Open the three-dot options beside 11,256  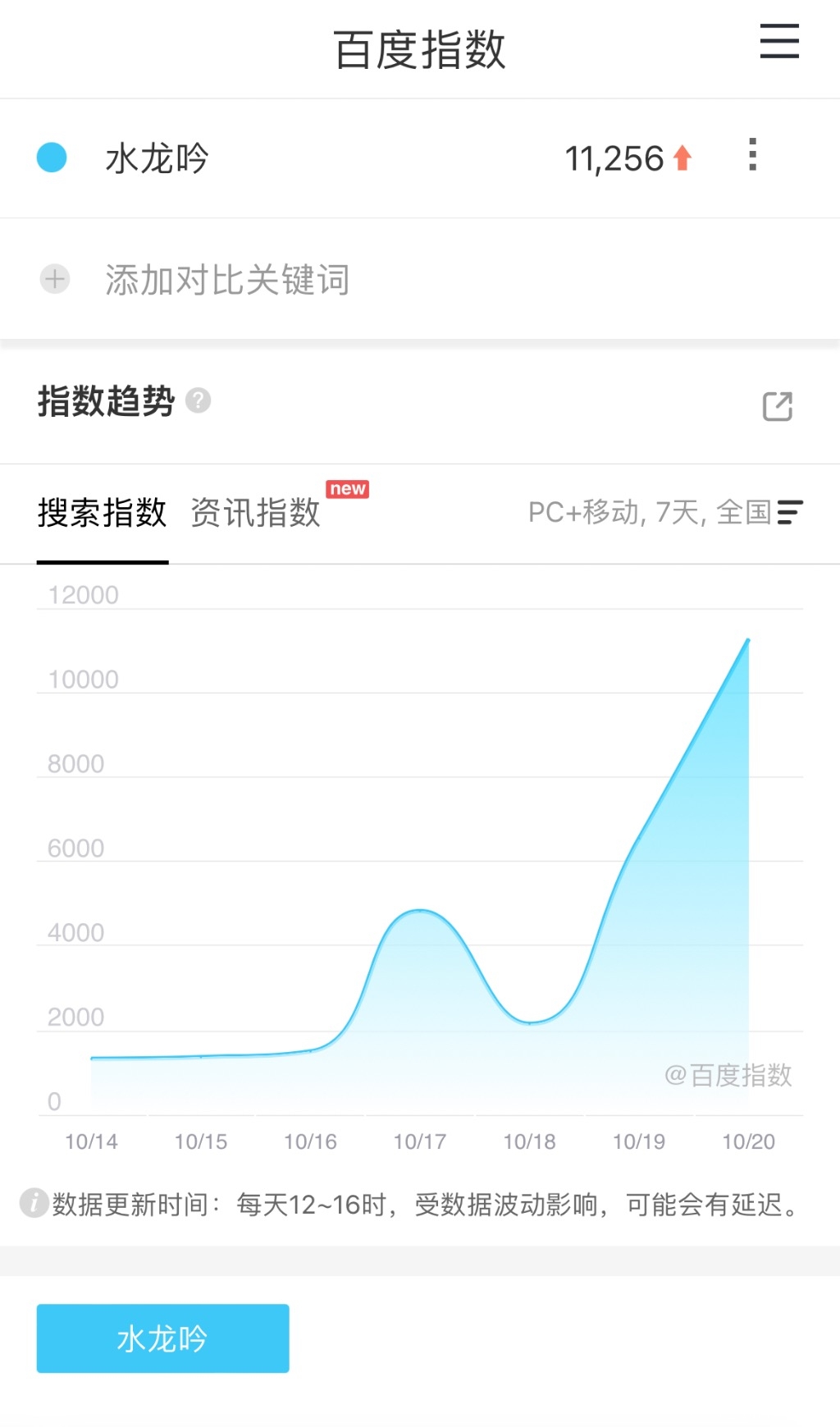pos(752,155)
